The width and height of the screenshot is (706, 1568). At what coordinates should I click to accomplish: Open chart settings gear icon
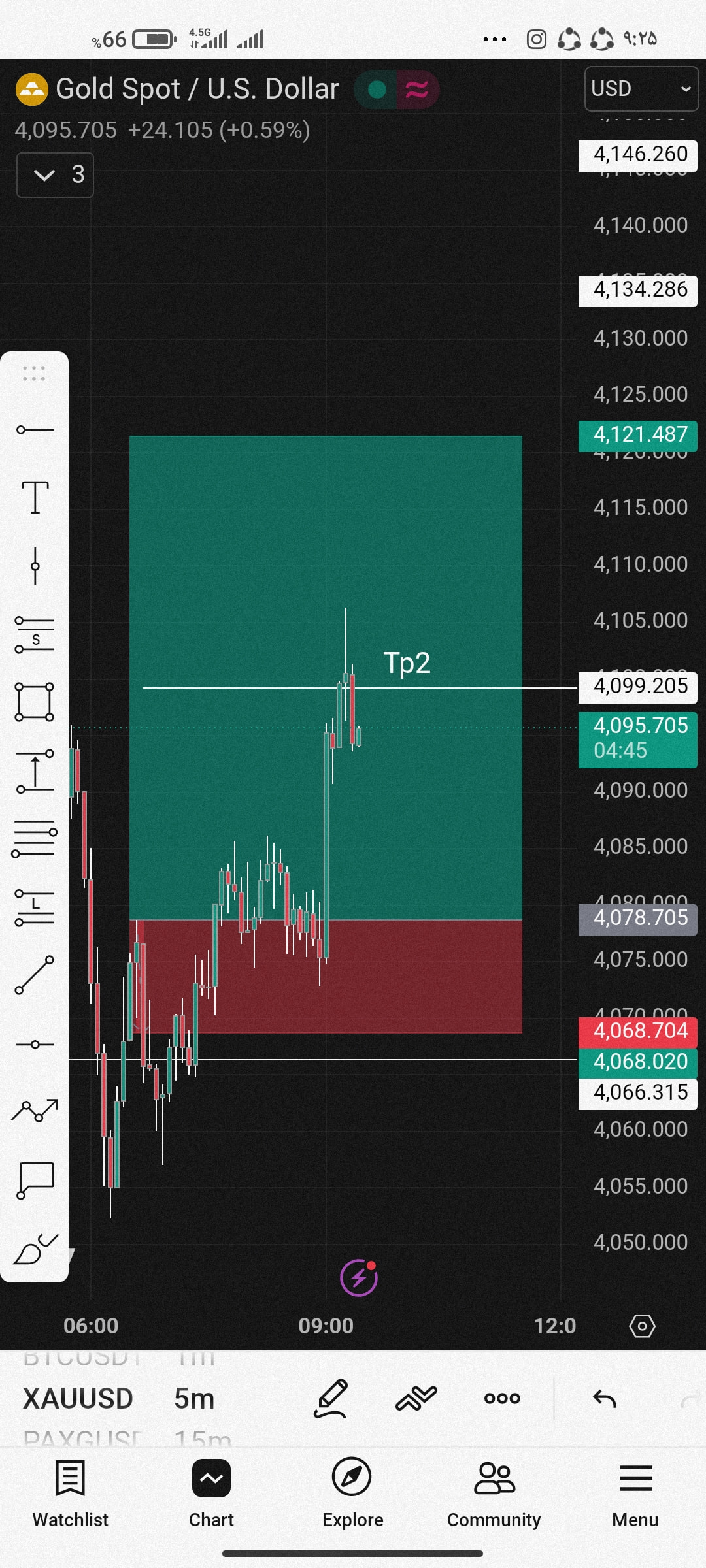[642, 1326]
